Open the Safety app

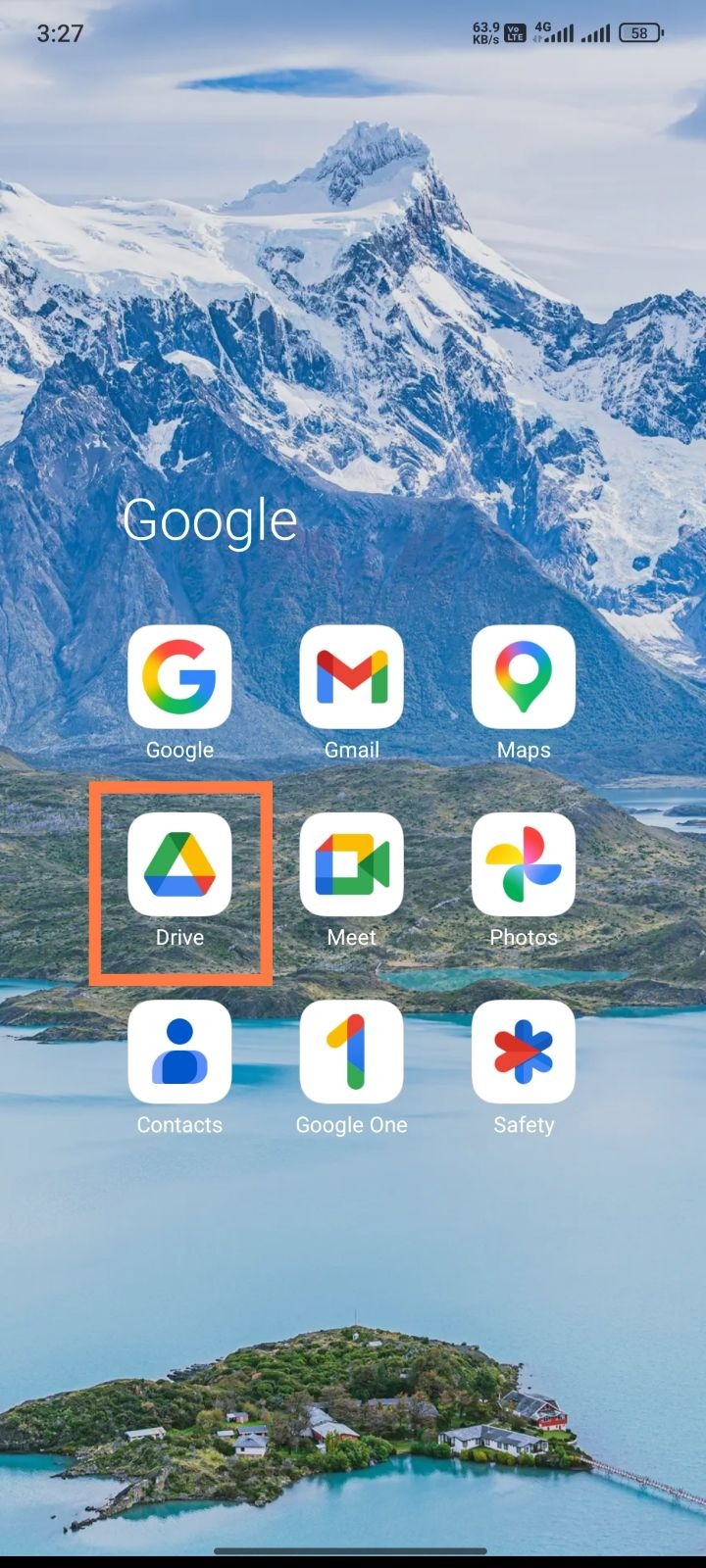523,1052
